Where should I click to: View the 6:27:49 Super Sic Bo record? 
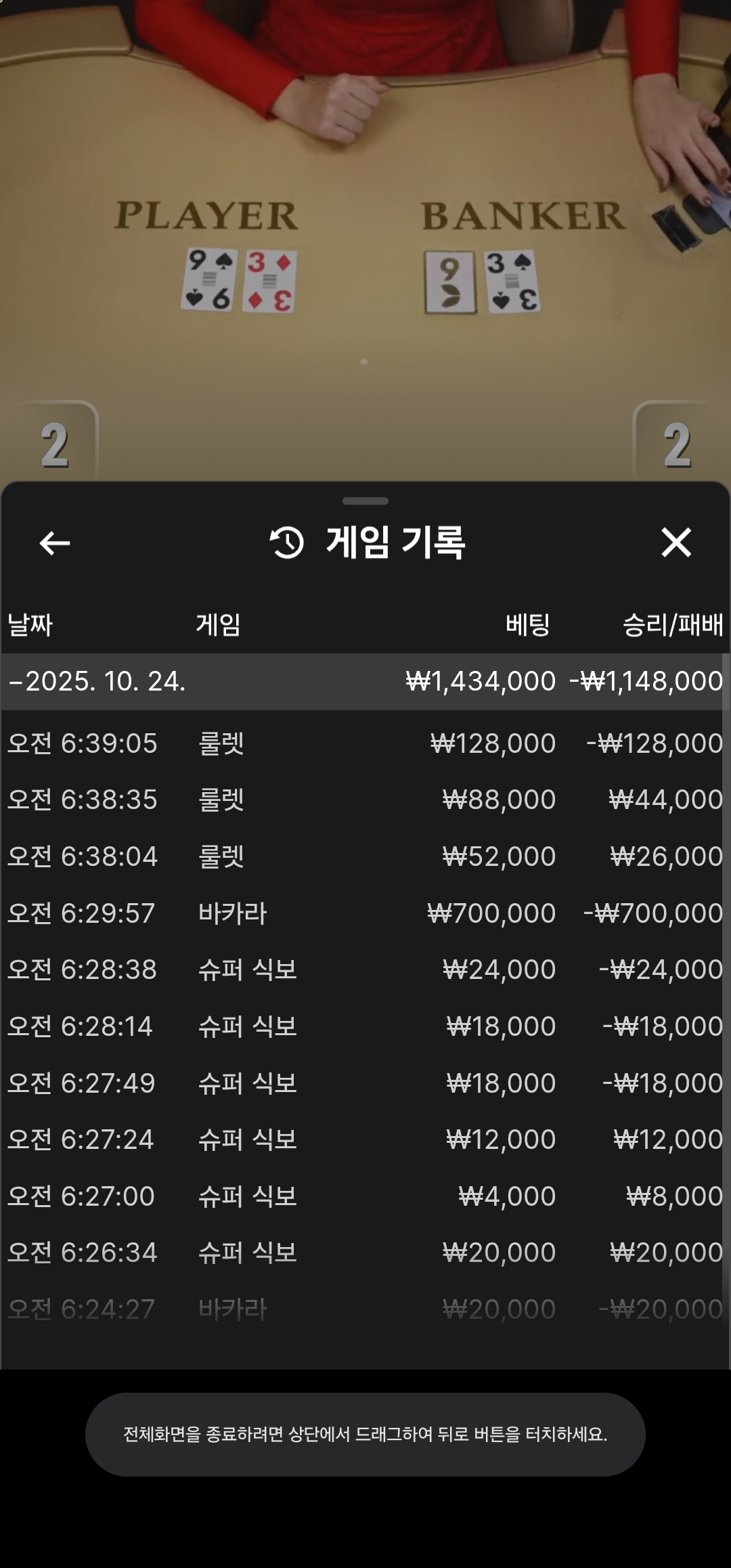click(365, 1083)
